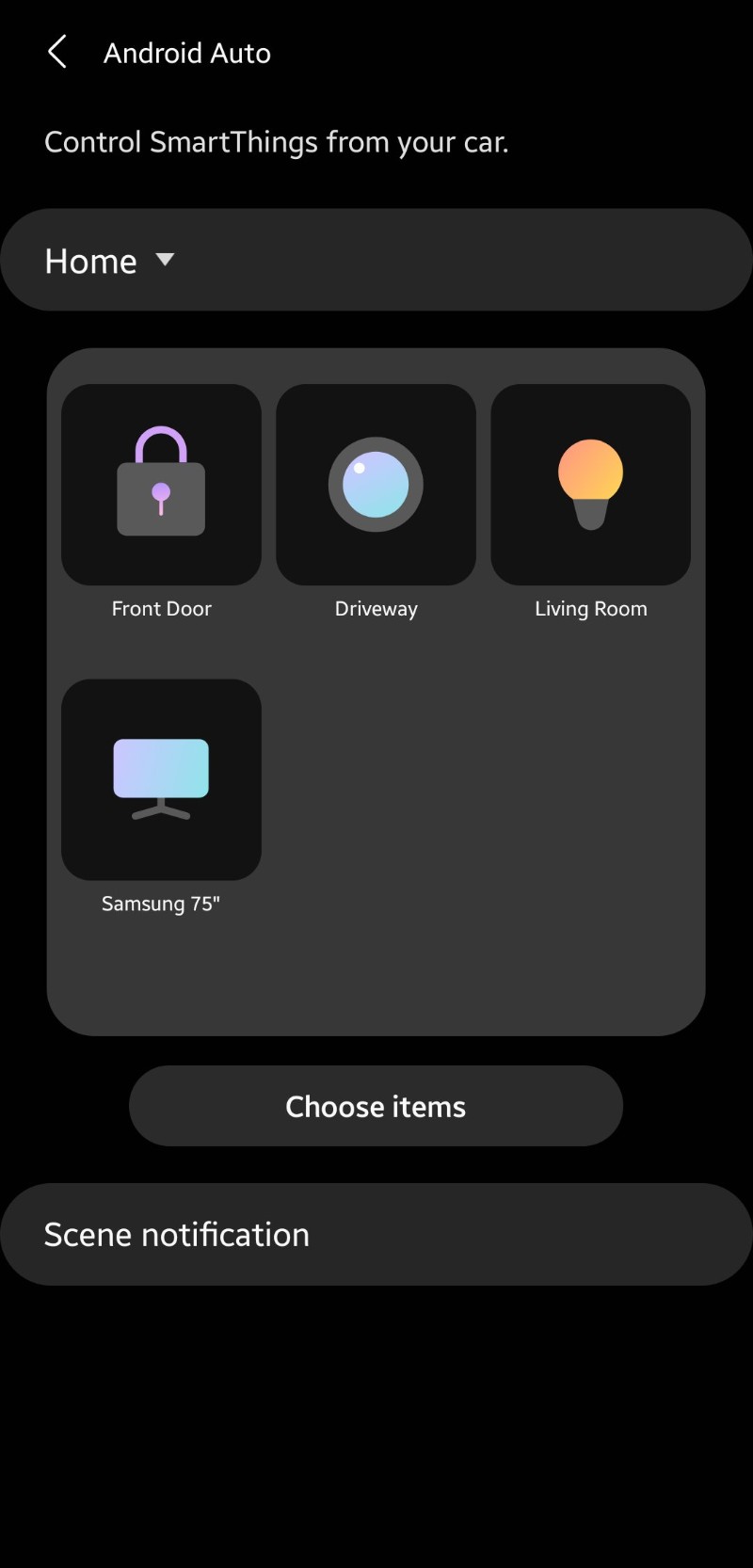This screenshot has height=1568, width=753.
Task: Tap the Choose items button
Action: (376, 1106)
